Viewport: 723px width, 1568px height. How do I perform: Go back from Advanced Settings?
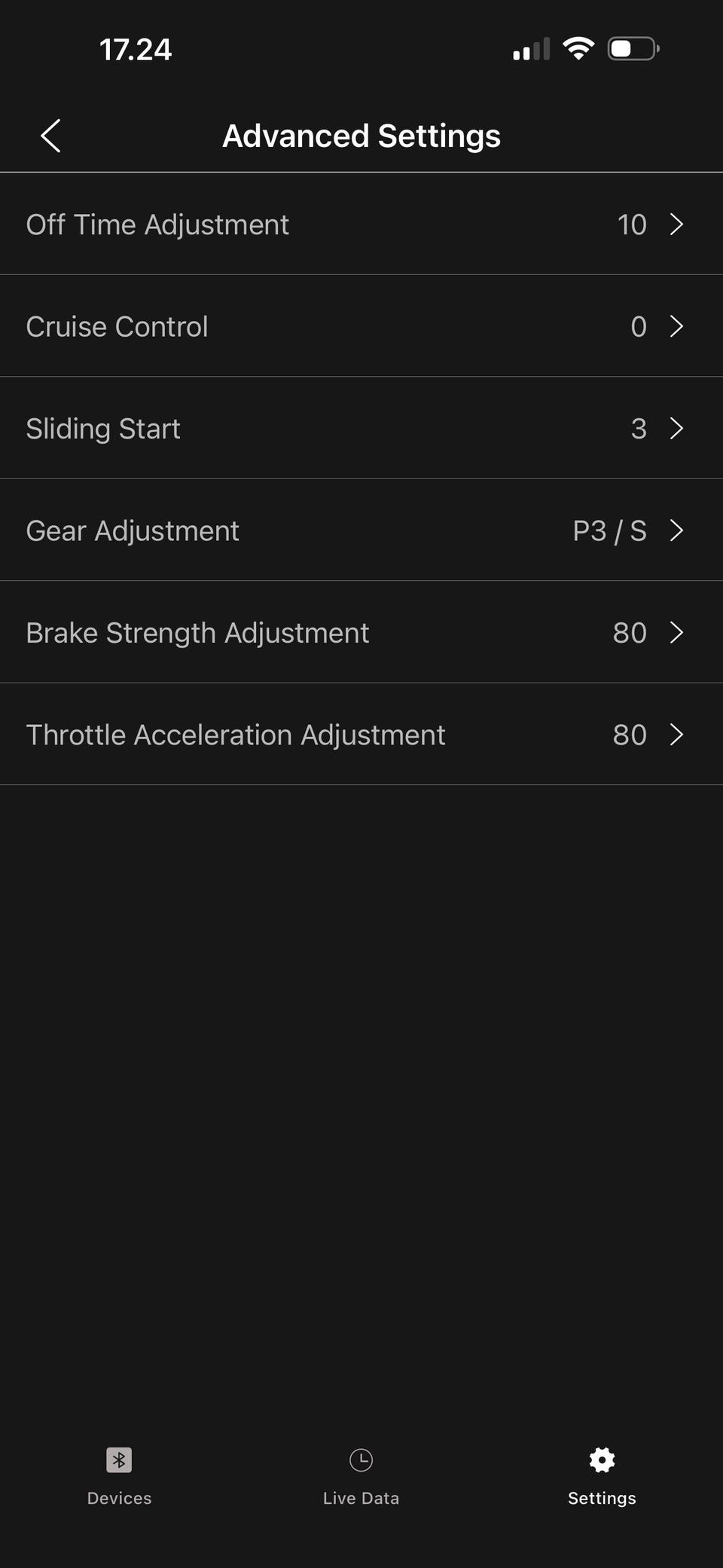point(50,136)
